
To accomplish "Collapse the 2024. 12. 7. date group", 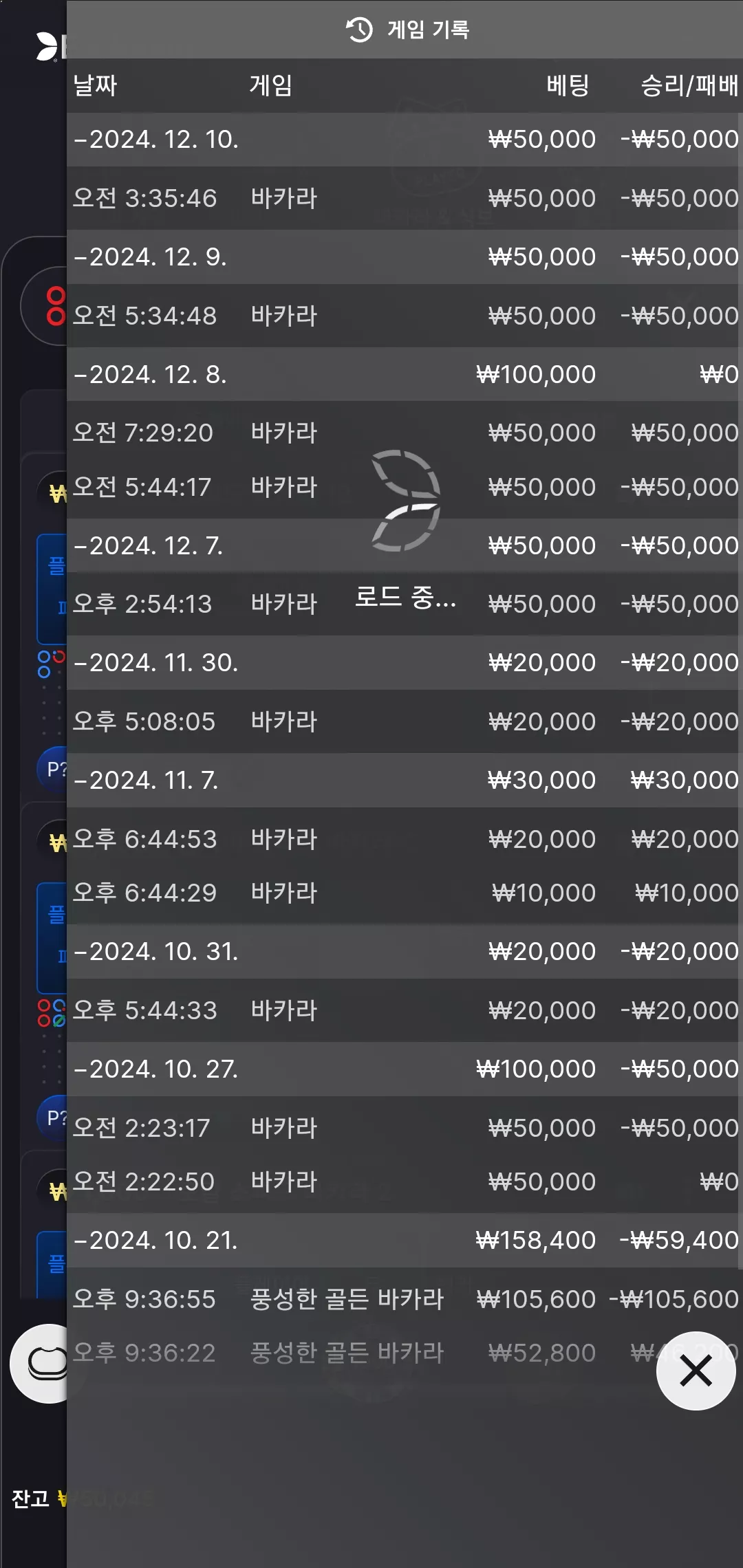I will coord(405,546).
